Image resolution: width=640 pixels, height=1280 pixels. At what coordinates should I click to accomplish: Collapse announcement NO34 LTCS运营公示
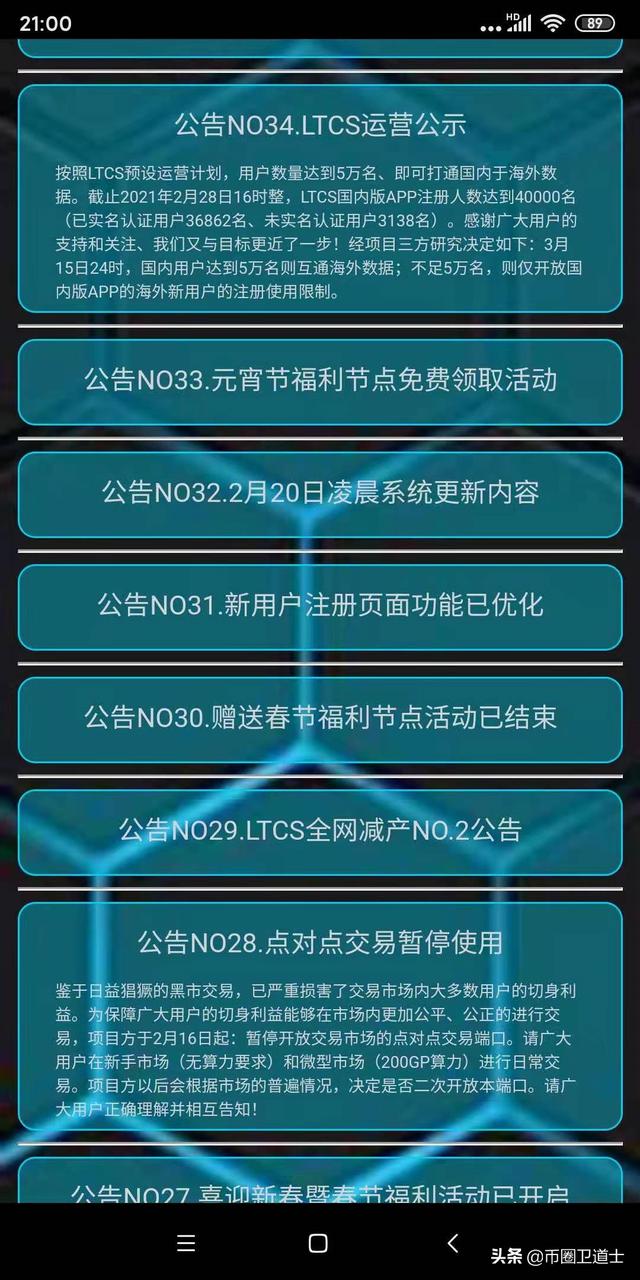[320, 124]
